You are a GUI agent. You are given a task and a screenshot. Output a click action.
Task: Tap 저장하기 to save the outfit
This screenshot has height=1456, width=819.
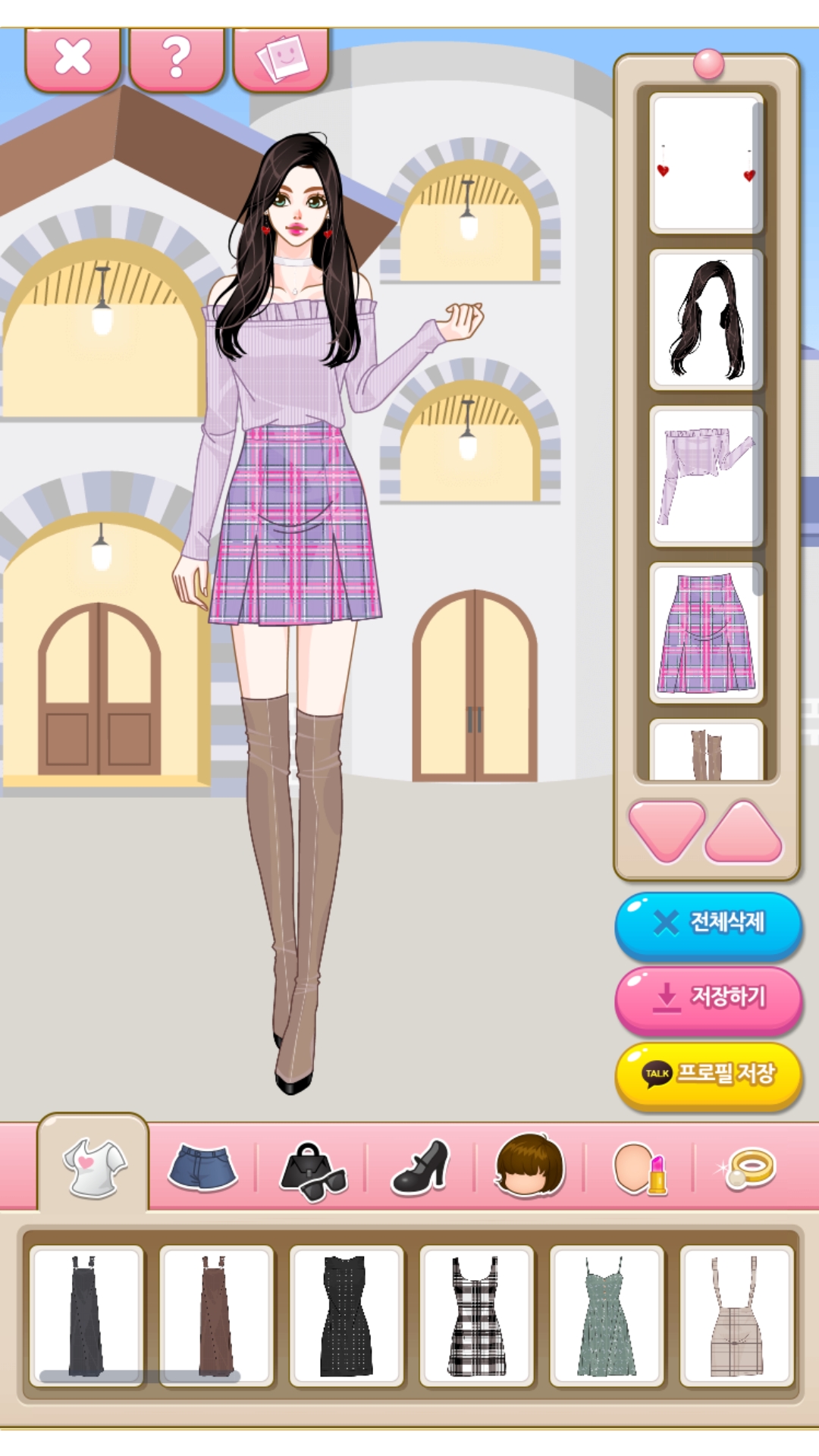pos(708,997)
